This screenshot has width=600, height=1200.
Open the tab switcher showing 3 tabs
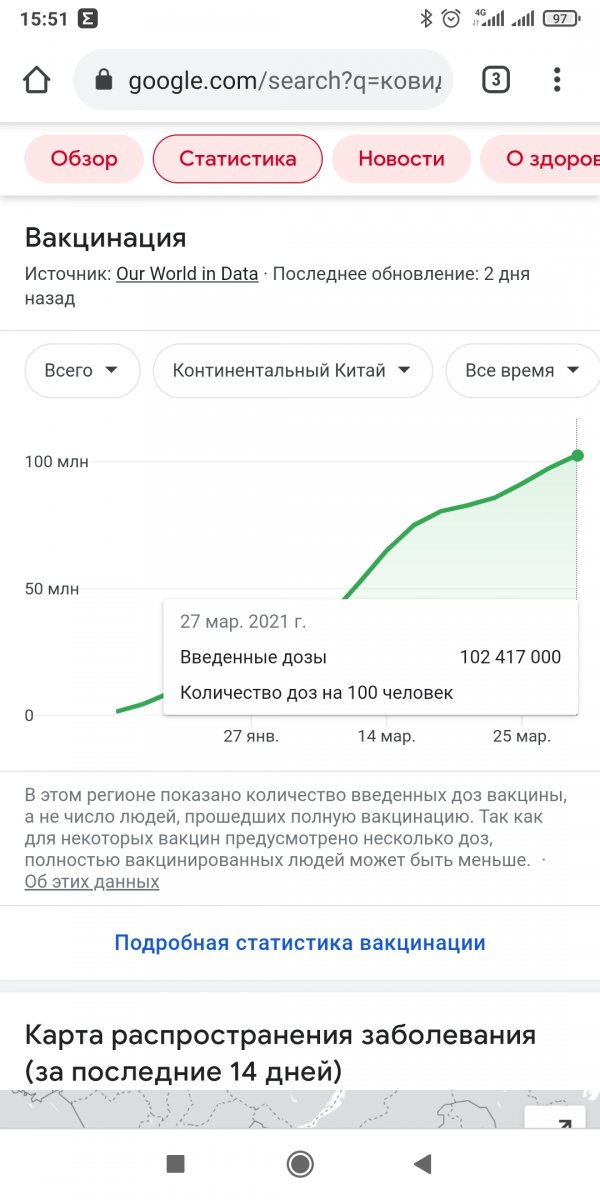coord(496,80)
